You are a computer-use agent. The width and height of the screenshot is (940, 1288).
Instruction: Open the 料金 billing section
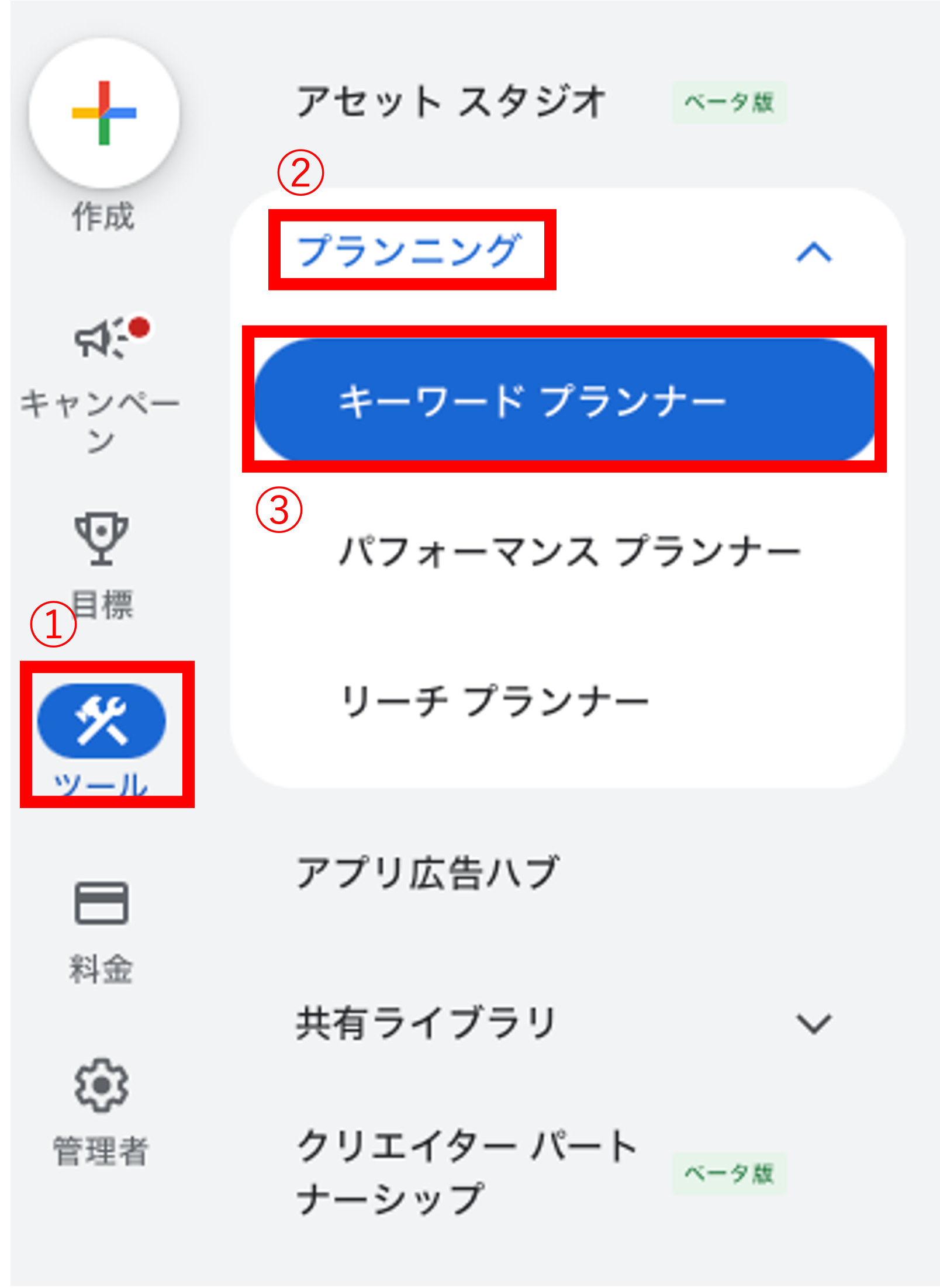[x=102, y=904]
